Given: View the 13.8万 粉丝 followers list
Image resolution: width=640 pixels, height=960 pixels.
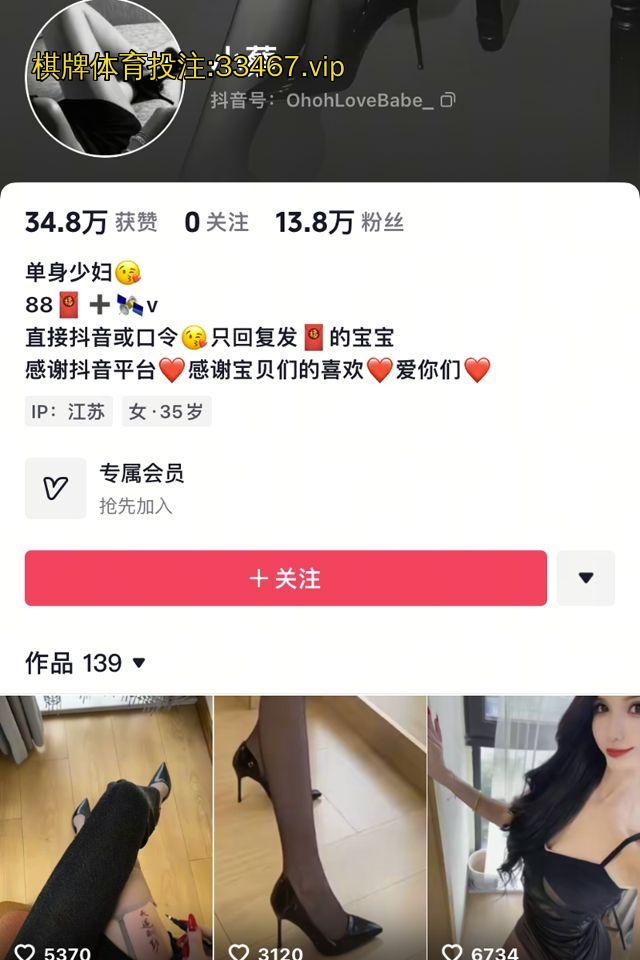Looking at the screenshot, I should pos(340,222).
